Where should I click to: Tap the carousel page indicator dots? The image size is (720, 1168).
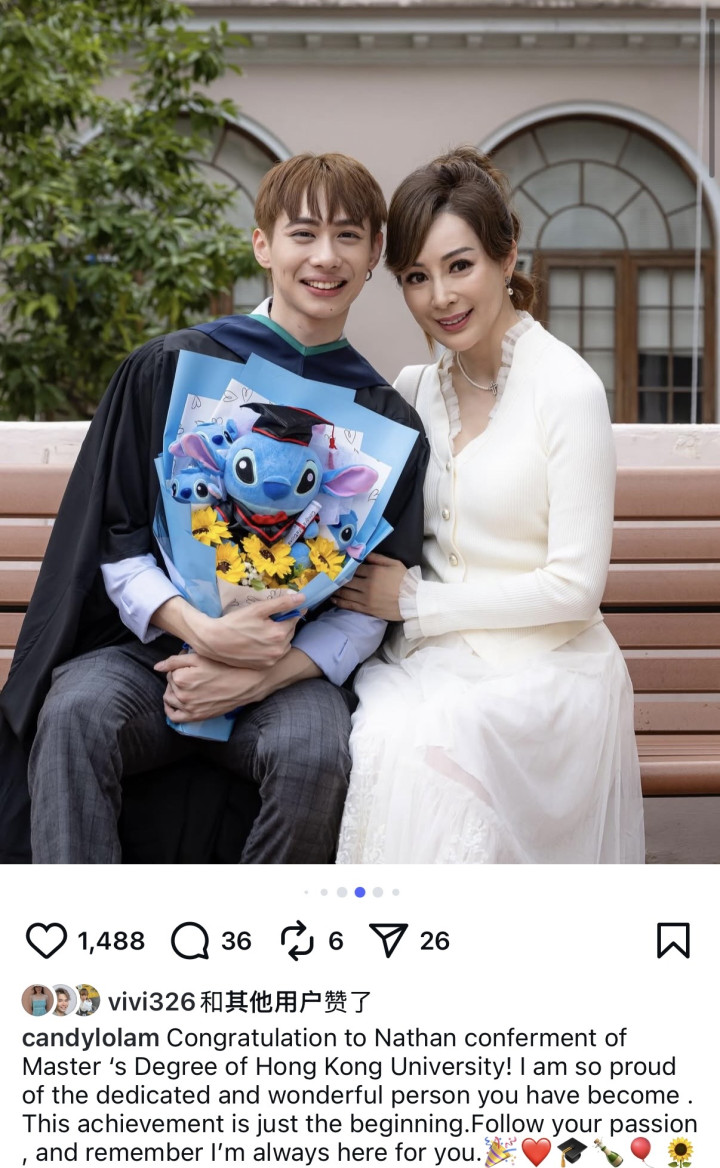point(352,892)
